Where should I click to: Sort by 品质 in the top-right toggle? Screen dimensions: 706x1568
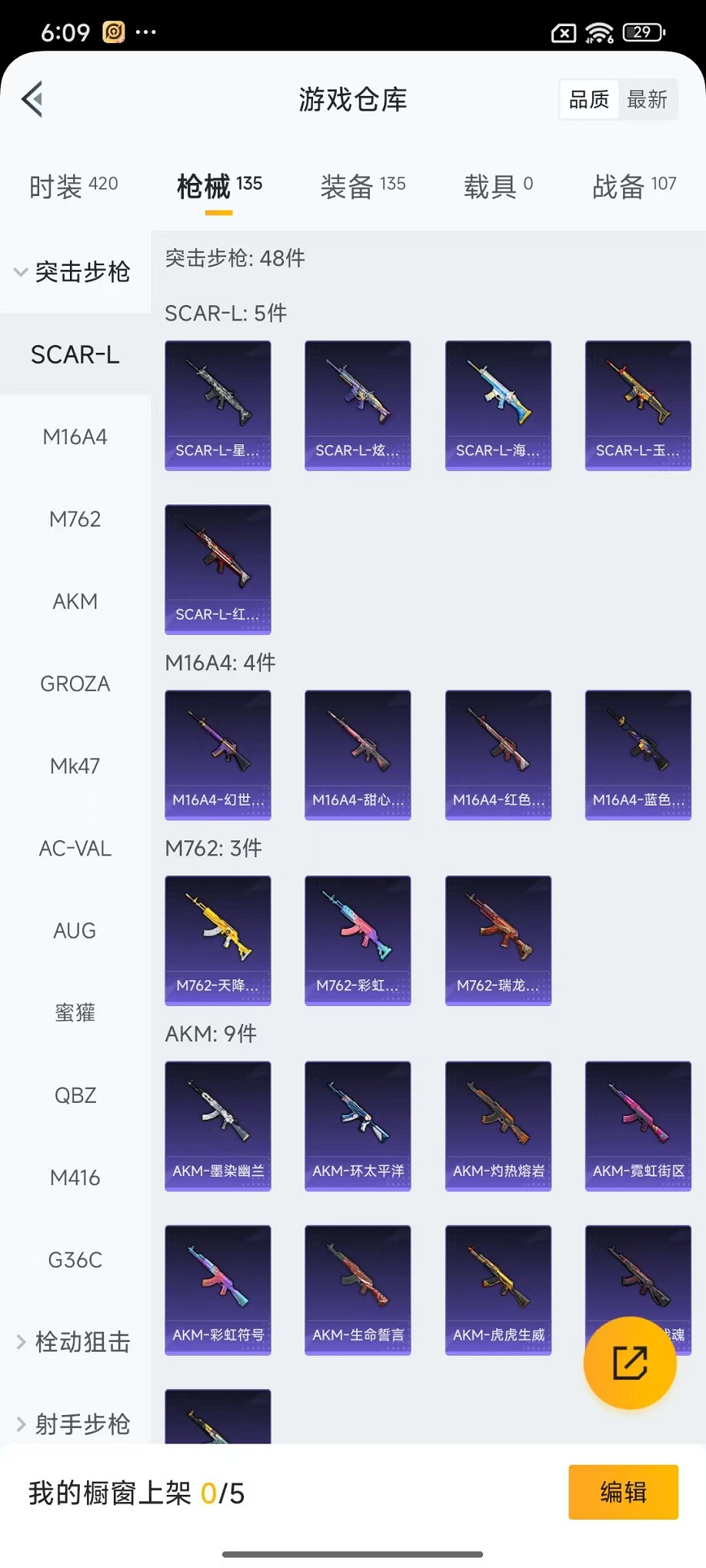pyautogui.click(x=588, y=99)
